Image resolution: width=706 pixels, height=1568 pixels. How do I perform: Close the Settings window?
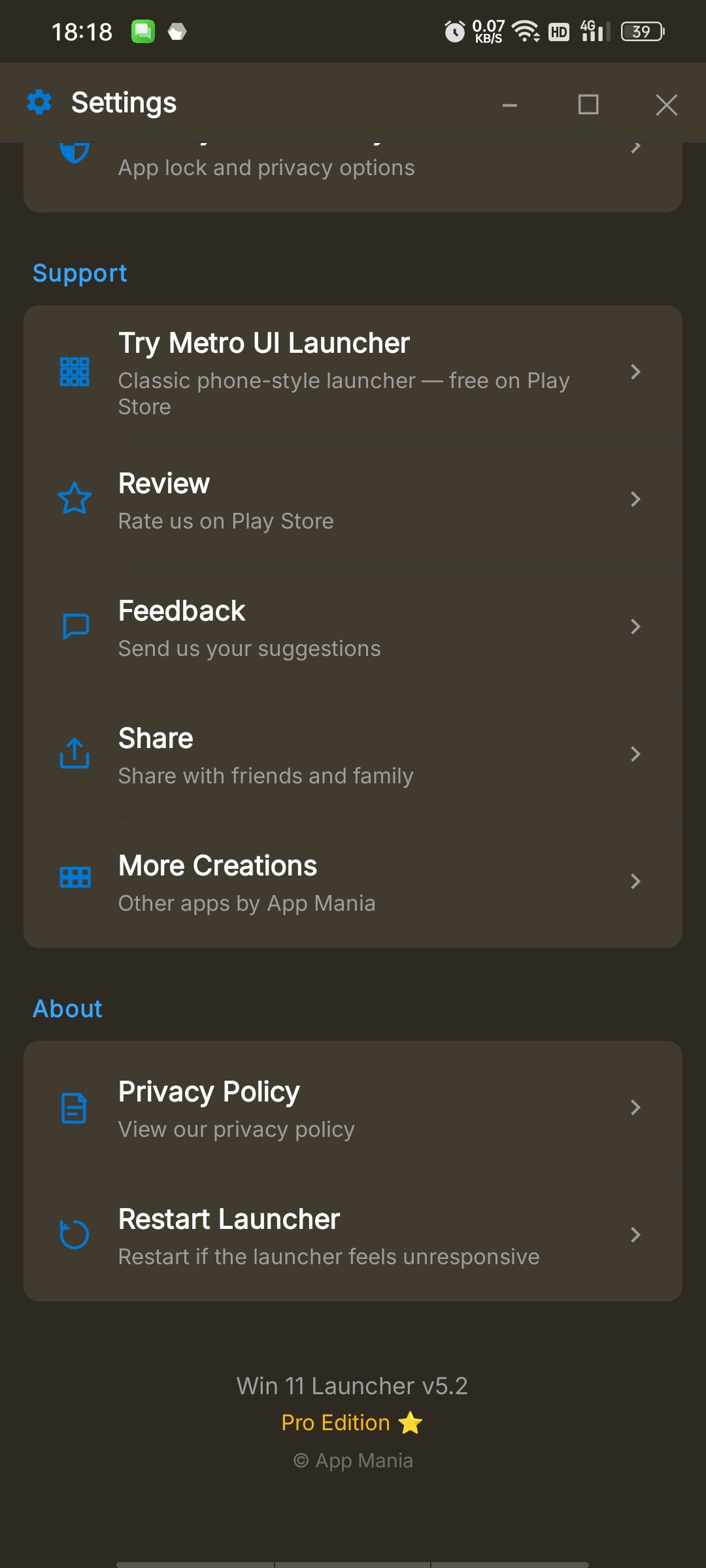tap(667, 105)
